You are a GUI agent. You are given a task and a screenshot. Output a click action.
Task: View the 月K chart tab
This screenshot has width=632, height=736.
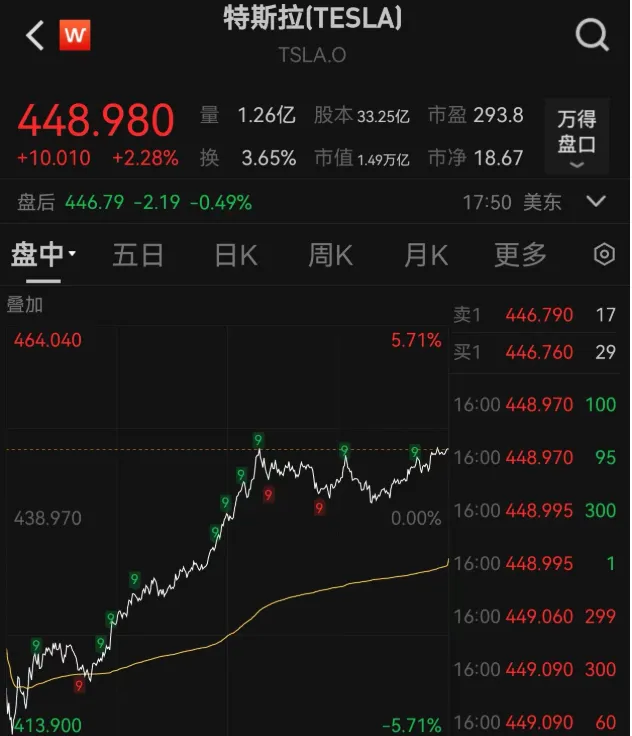coord(425,255)
